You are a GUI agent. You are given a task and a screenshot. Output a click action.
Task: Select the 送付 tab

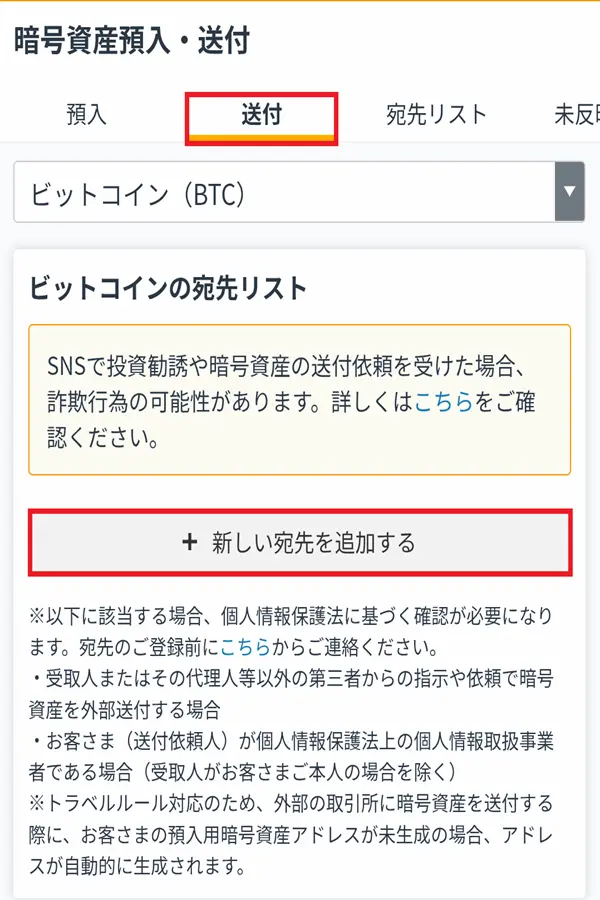pos(261,114)
